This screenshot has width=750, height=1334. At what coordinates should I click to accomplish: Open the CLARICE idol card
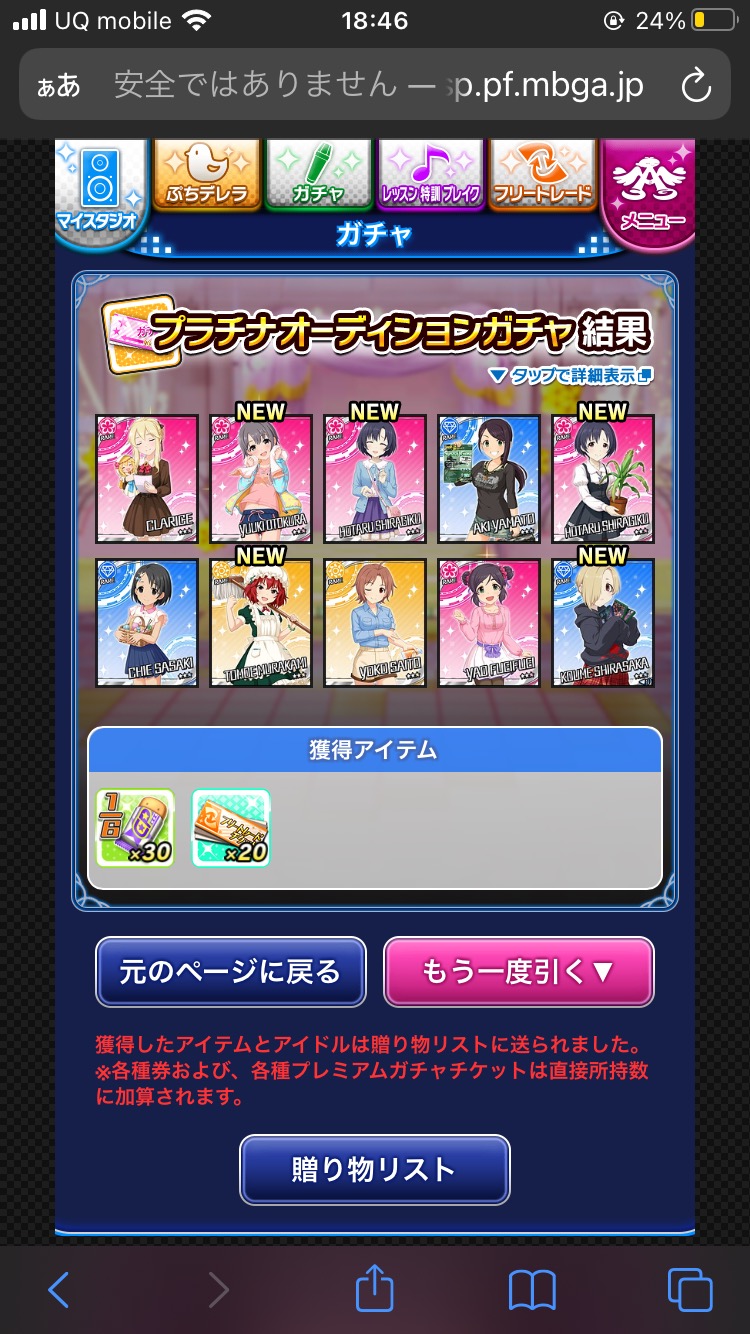(147, 478)
